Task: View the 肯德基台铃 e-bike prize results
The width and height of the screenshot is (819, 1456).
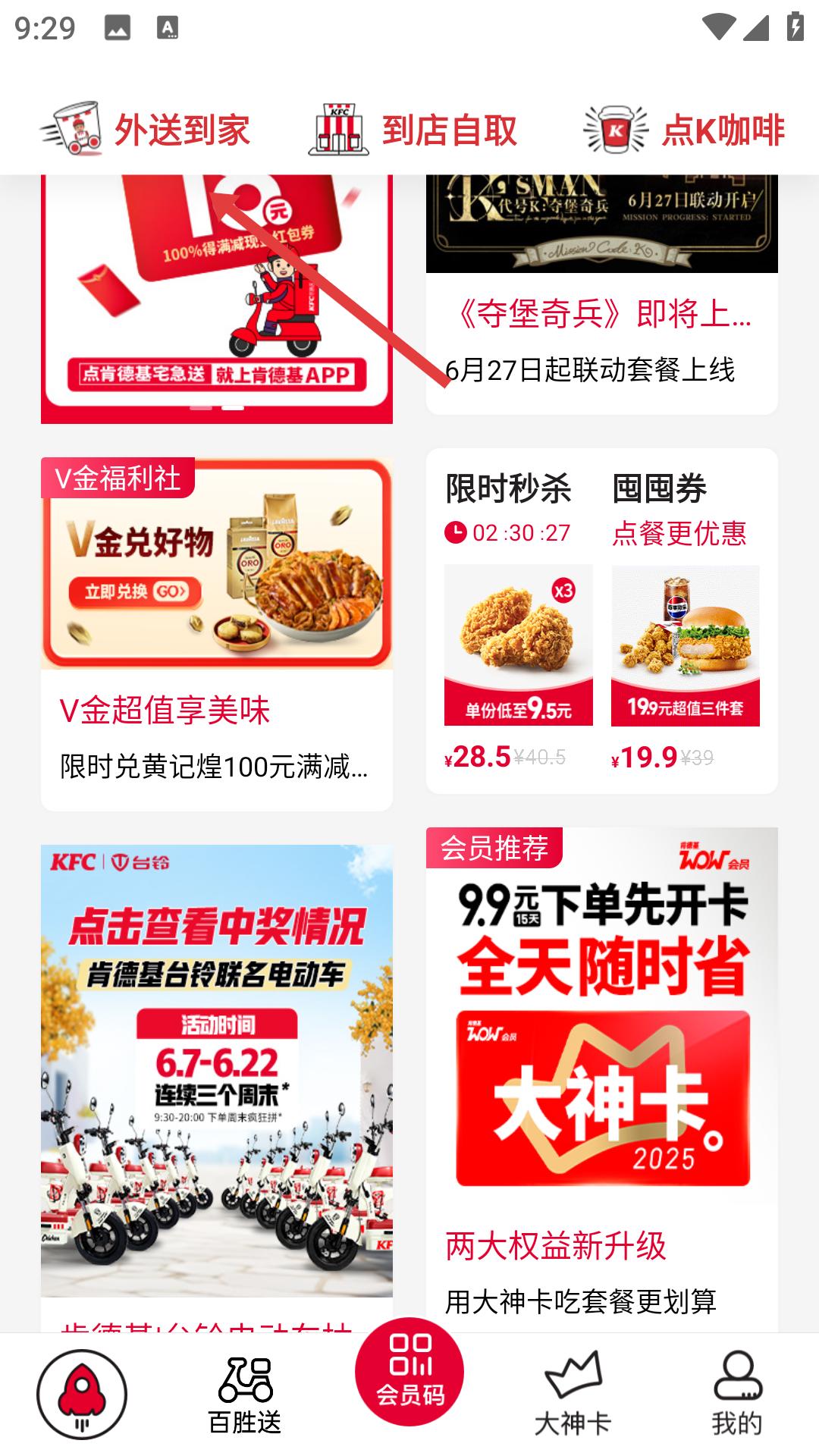Action: (216, 1069)
